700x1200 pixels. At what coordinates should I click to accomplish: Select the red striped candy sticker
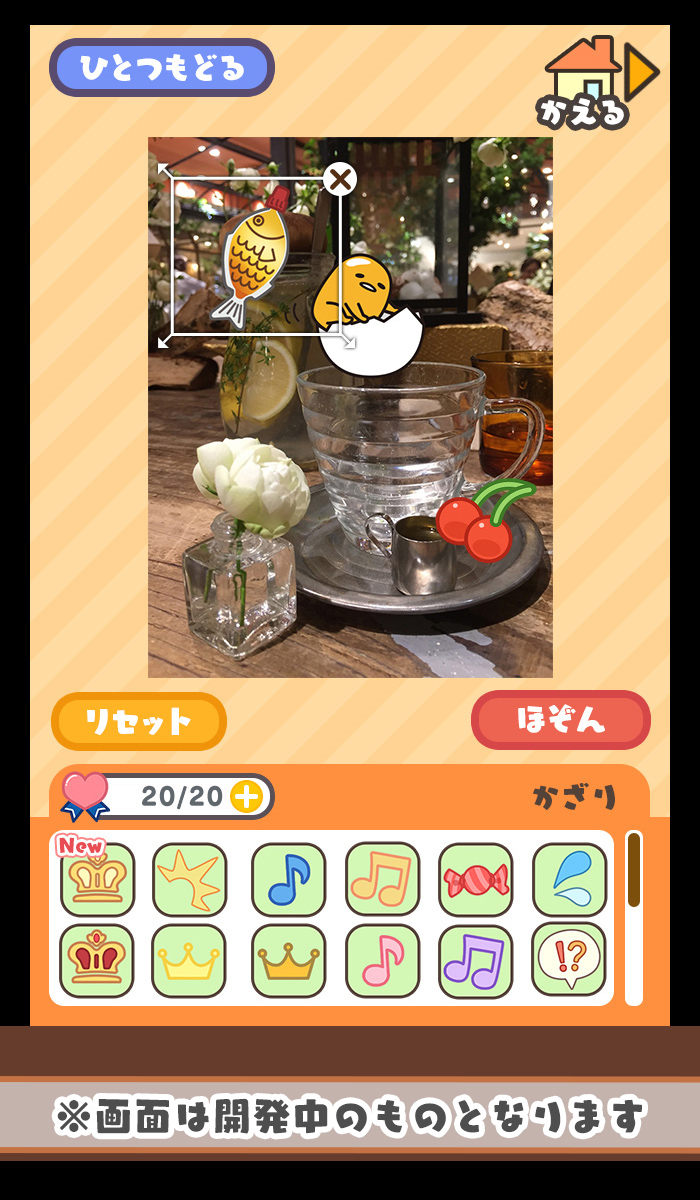coord(476,879)
